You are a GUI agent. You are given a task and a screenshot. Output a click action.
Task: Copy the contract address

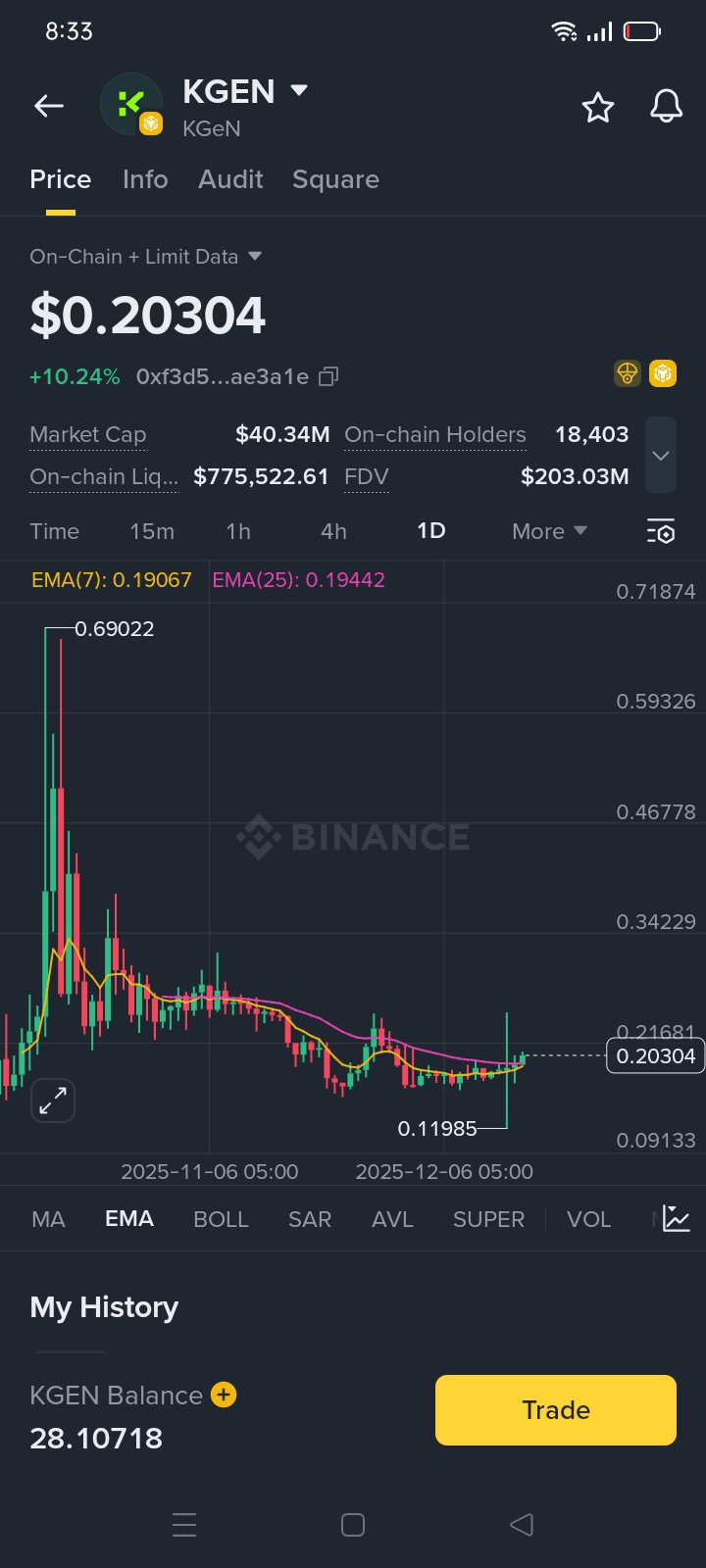(x=328, y=376)
